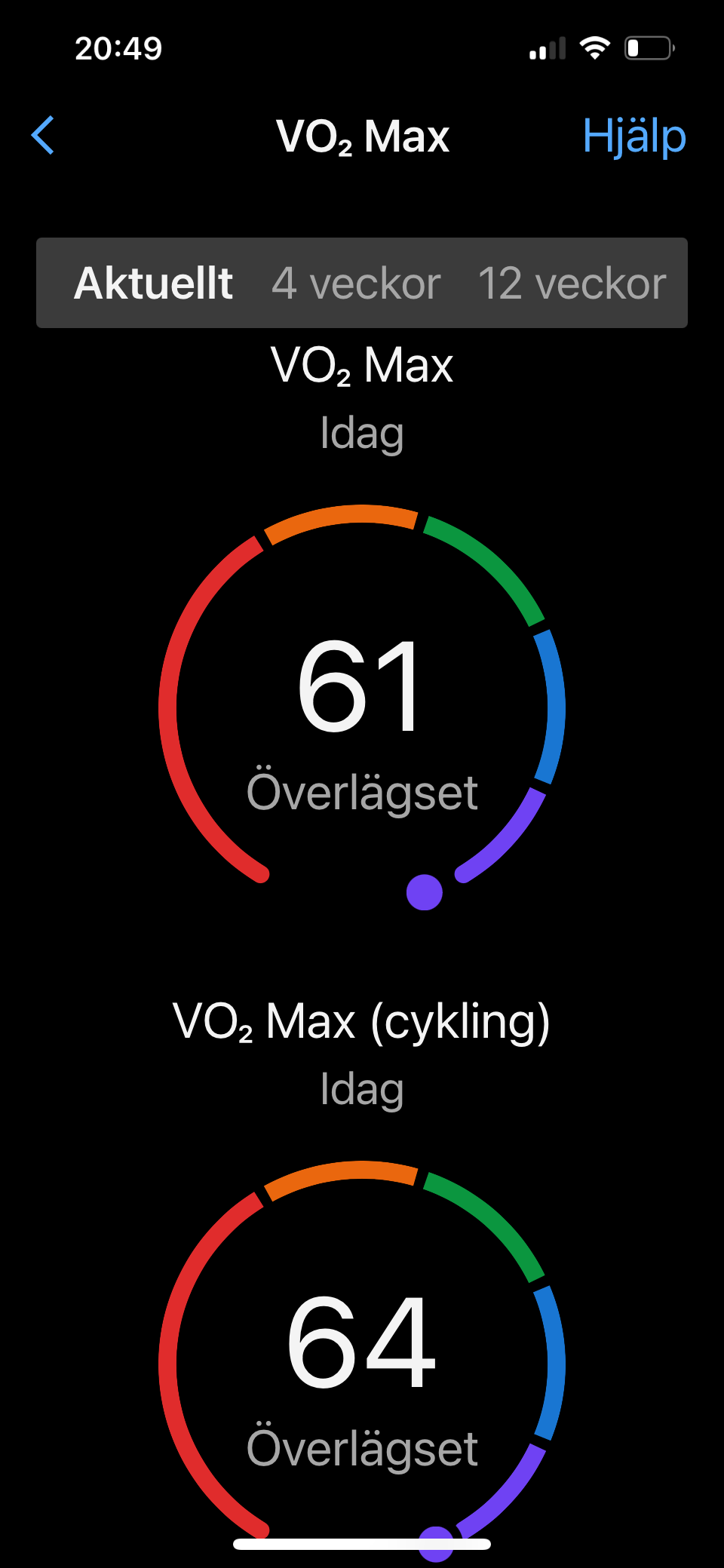Switch to the 12 veckor view
The image size is (724, 1568).
coord(572,284)
